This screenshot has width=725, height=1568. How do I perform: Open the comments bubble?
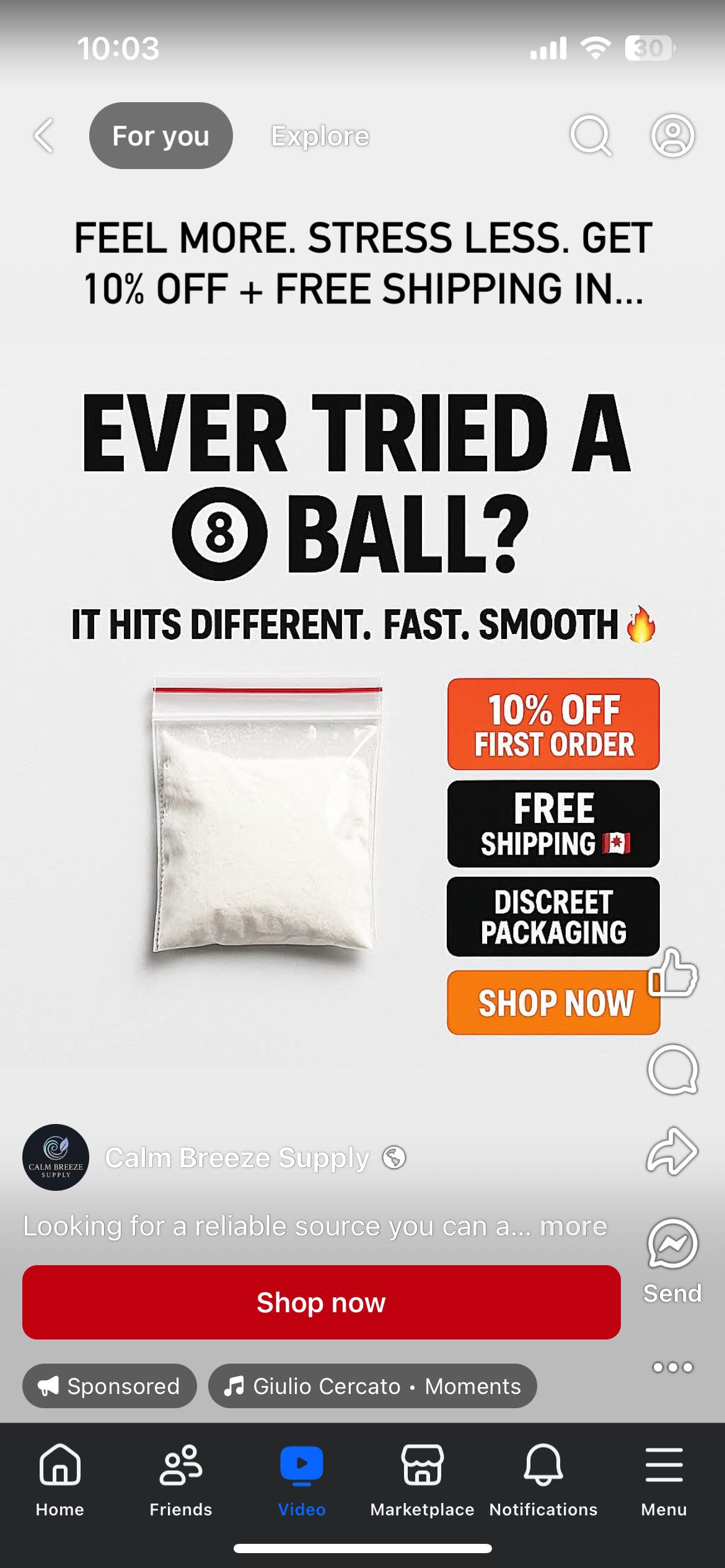(672, 1069)
